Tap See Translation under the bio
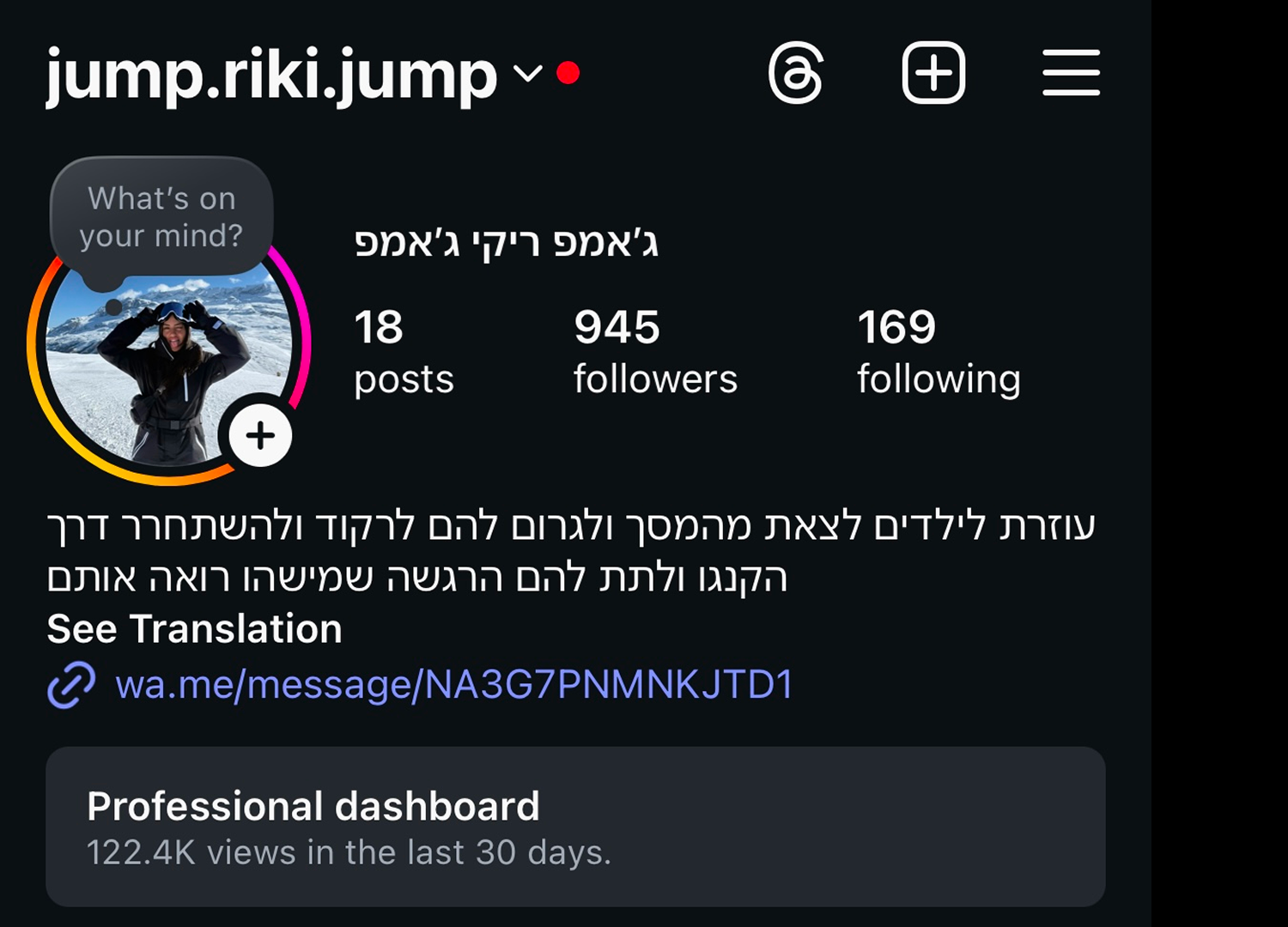This screenshot has height=927, width=1288. tap(195, 629)
